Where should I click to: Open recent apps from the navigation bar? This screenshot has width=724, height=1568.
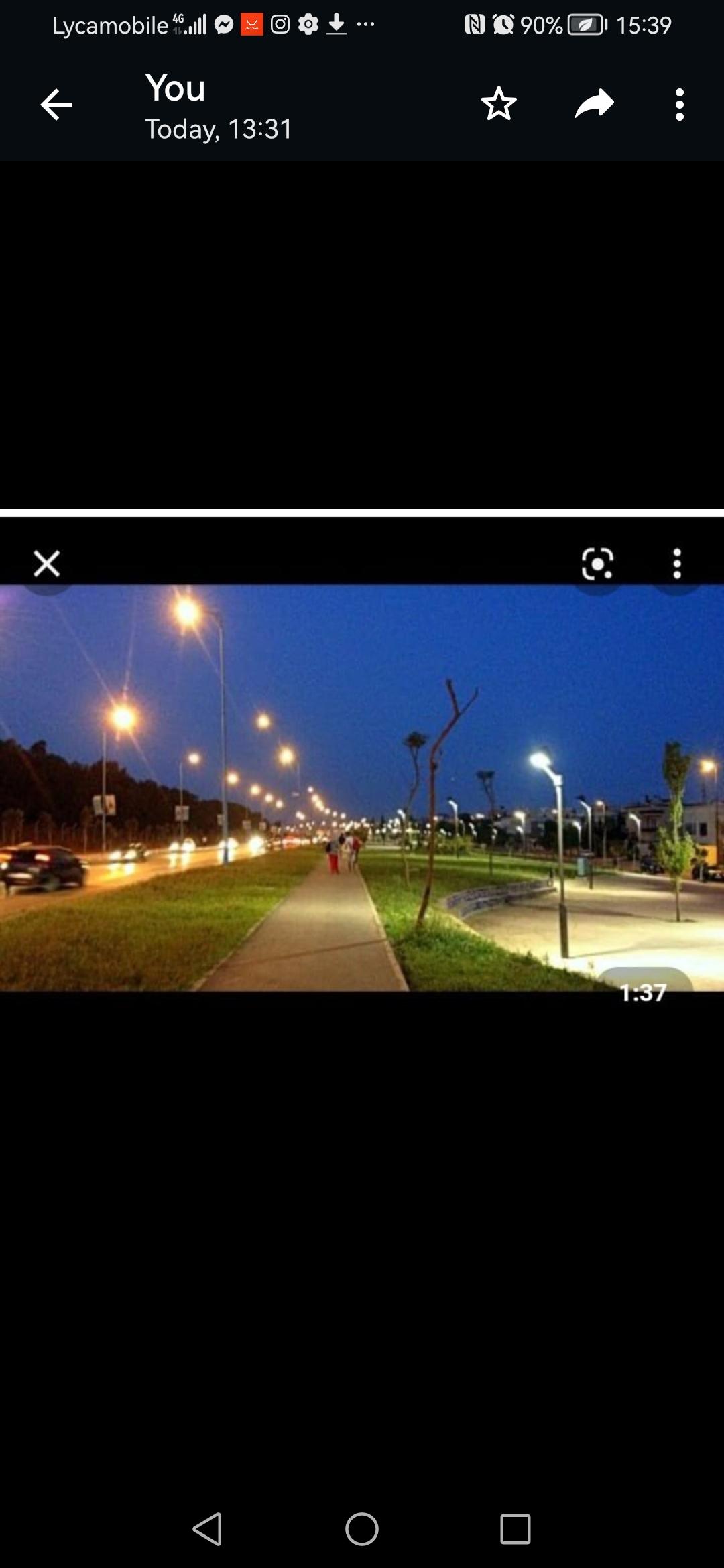click(515, 1529)
